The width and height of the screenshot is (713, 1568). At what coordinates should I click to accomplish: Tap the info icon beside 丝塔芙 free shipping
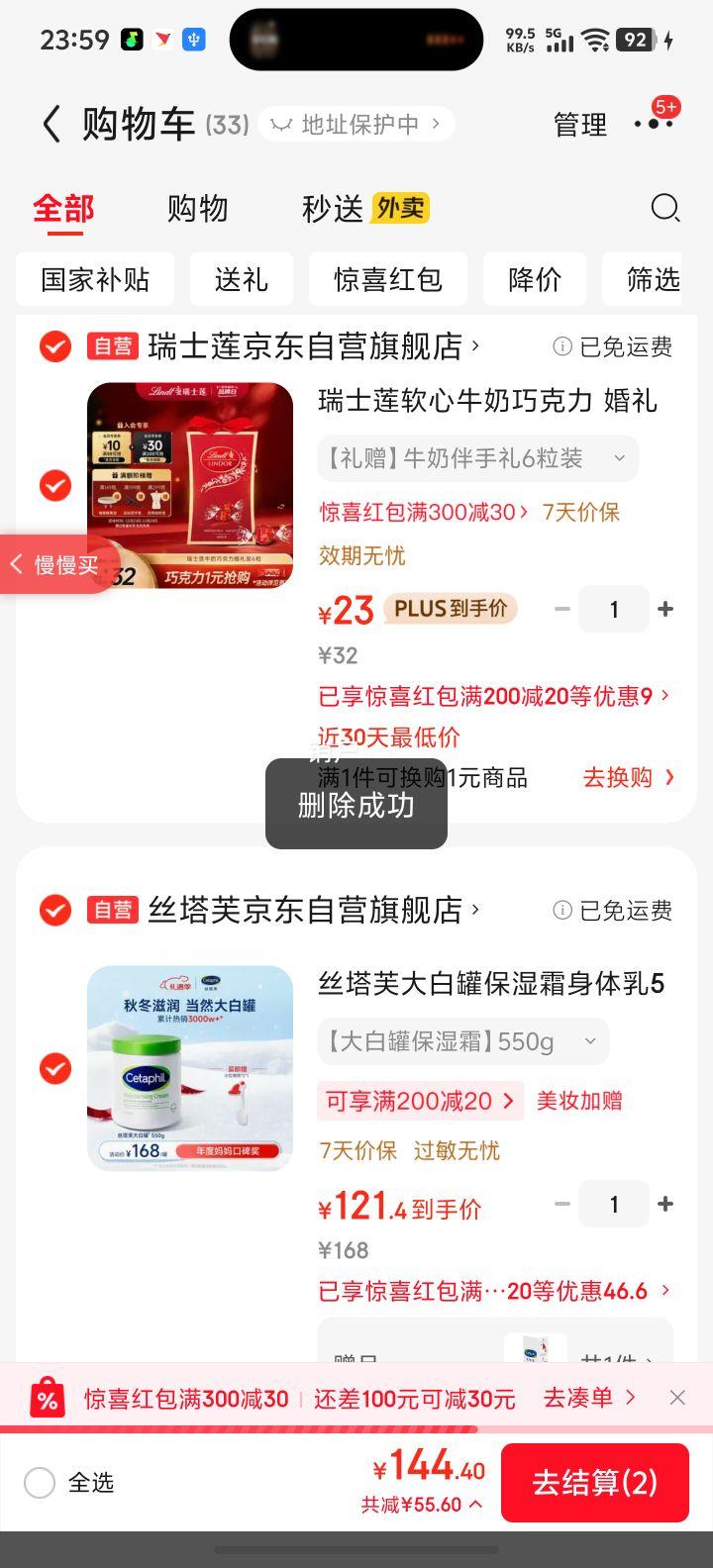(562, 910)
